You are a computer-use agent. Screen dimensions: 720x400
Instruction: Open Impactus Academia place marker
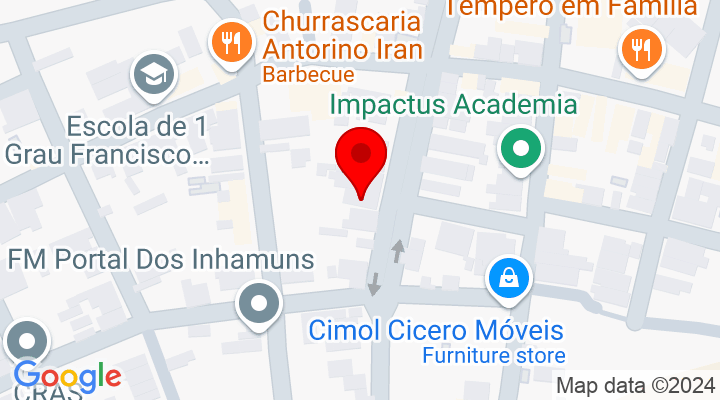(x=521, y=149)
